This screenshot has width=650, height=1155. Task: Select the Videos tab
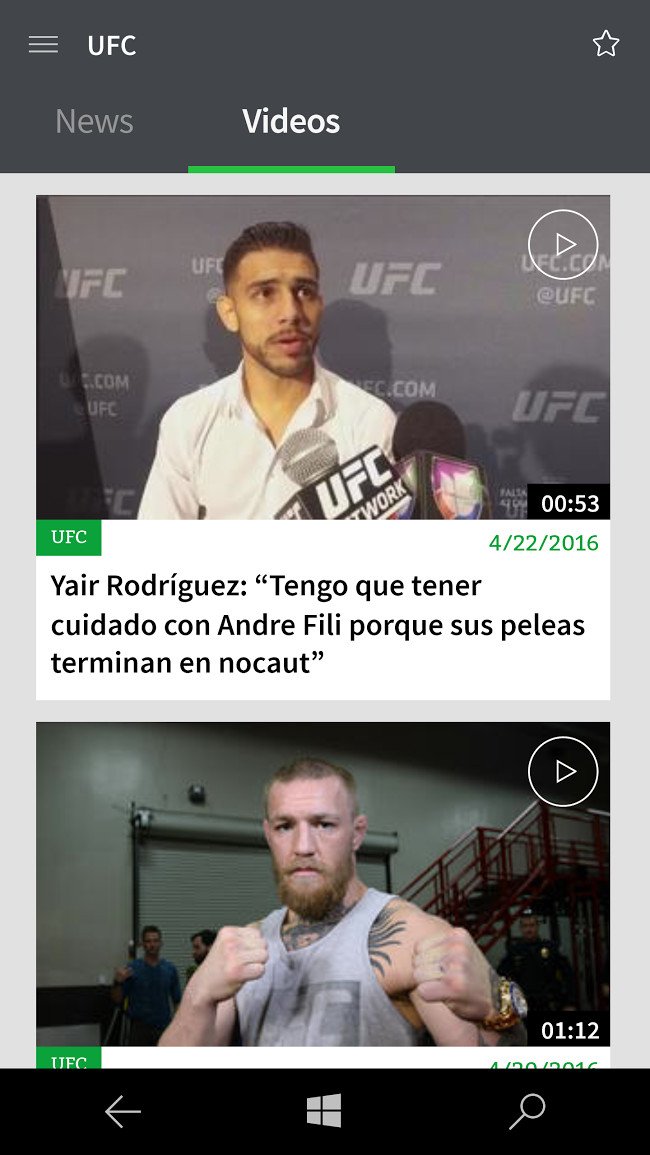click(x=291, y=122)
